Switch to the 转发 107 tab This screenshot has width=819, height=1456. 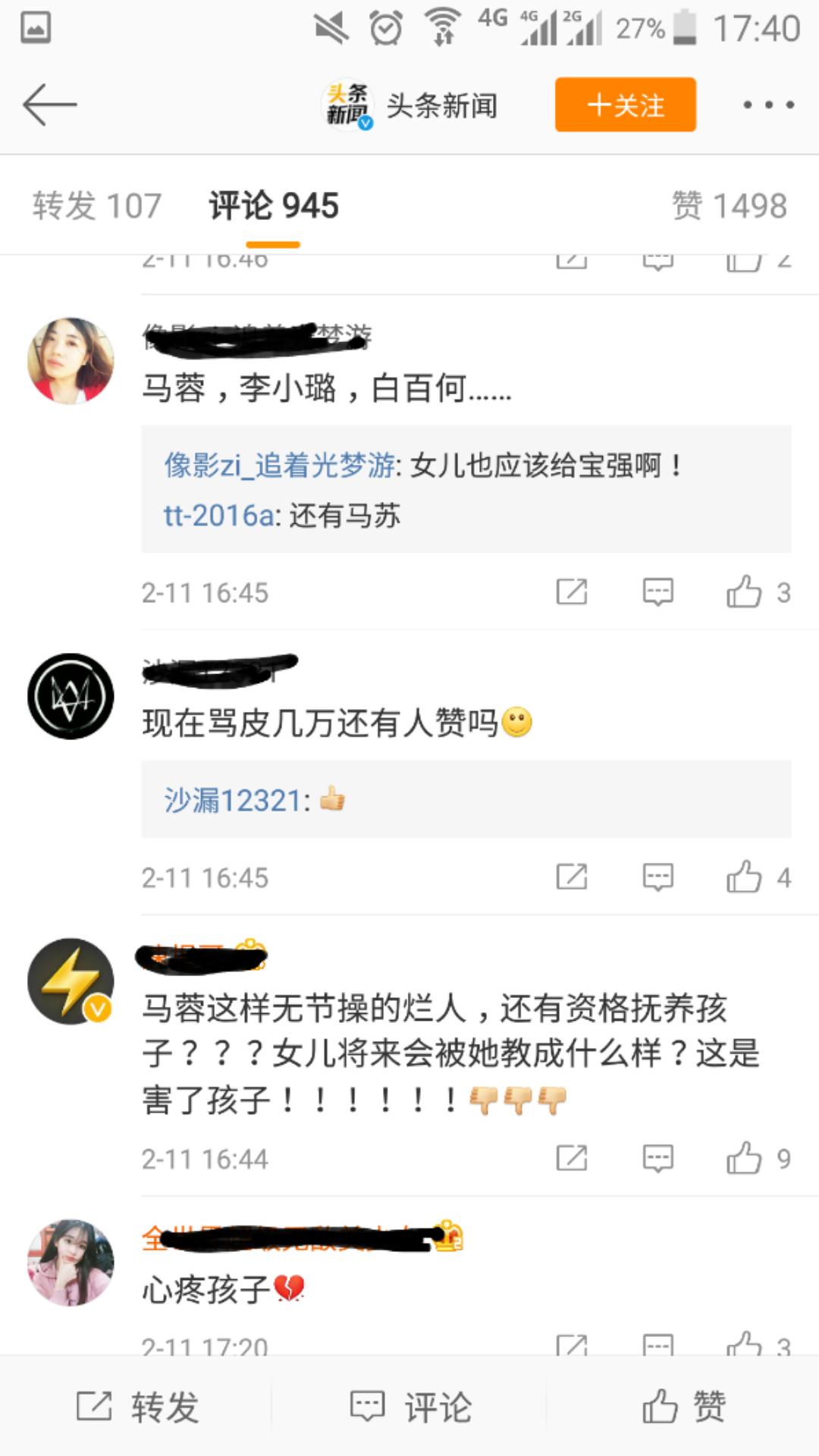pyautogui.click(x=97, y=206)
